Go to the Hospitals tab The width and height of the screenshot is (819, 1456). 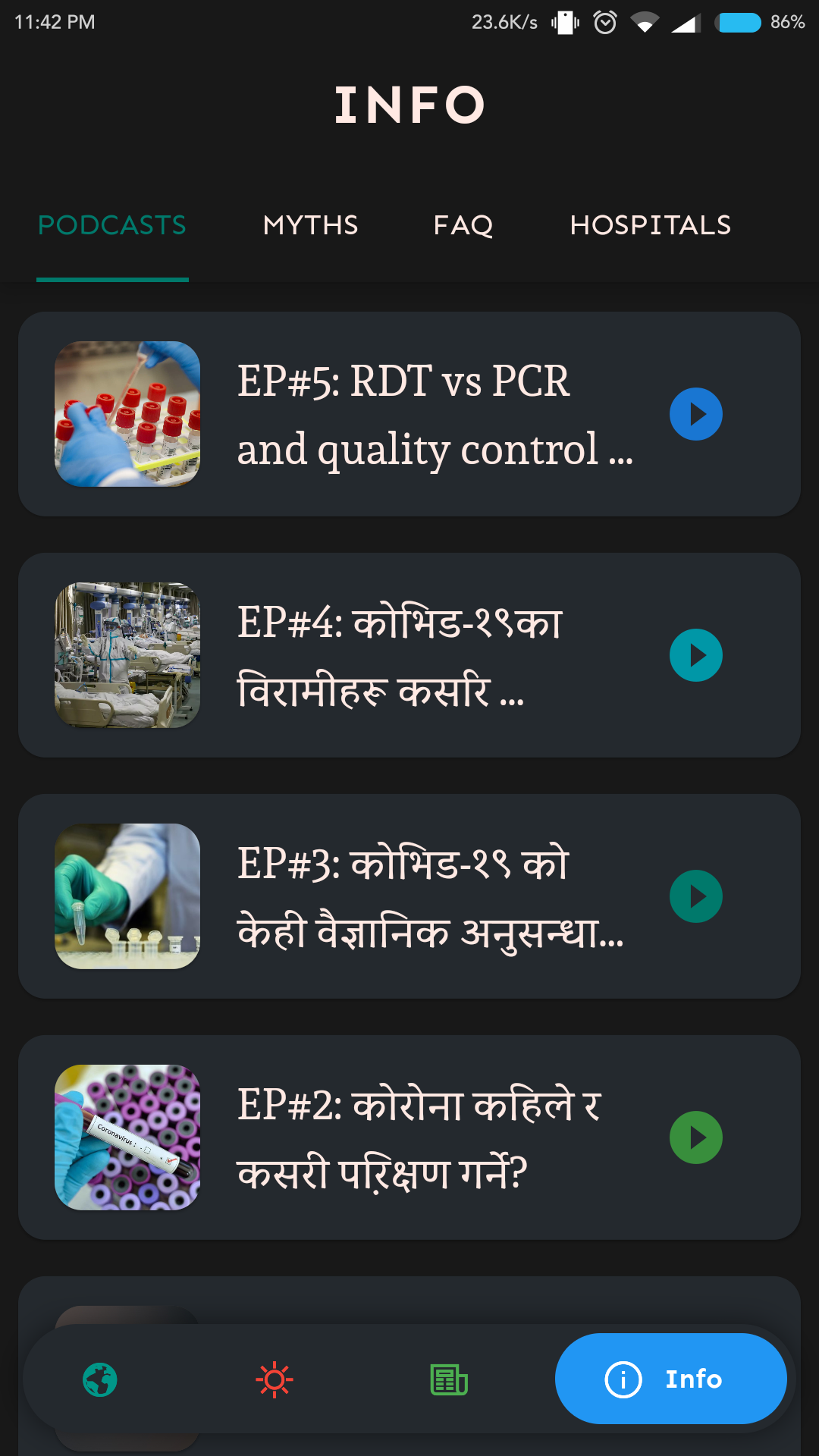[651, 225]
